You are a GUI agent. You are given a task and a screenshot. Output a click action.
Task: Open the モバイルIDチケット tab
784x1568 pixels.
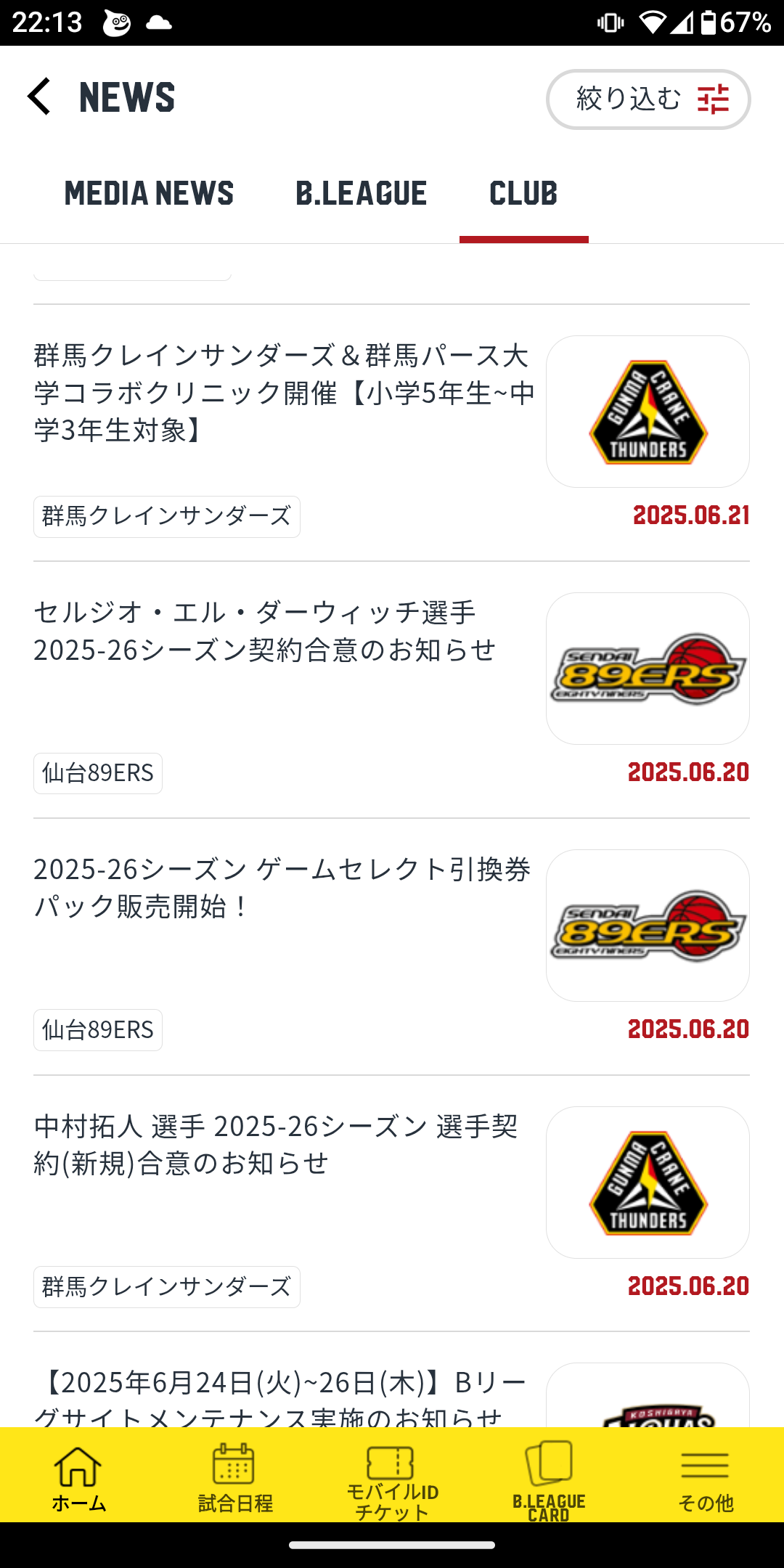(392, 1478)
